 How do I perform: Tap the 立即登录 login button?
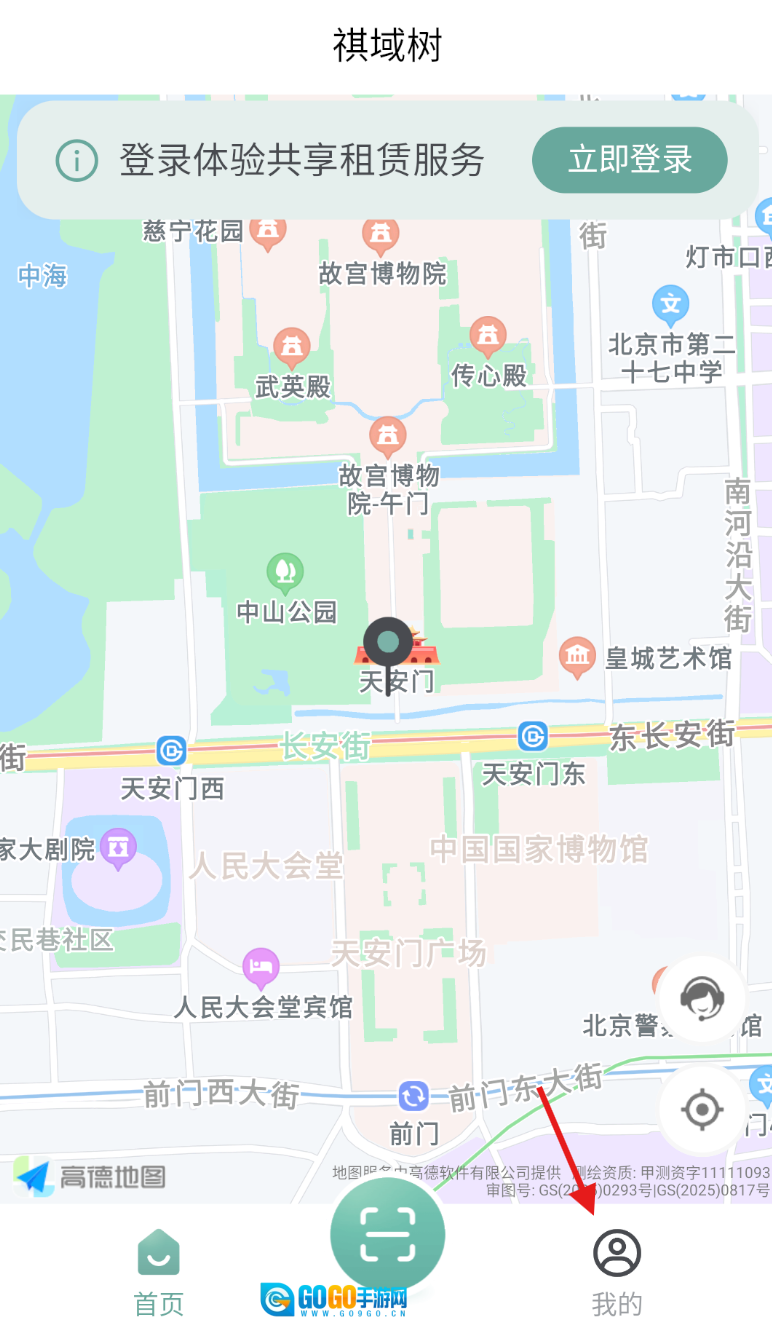coord(629,160)
